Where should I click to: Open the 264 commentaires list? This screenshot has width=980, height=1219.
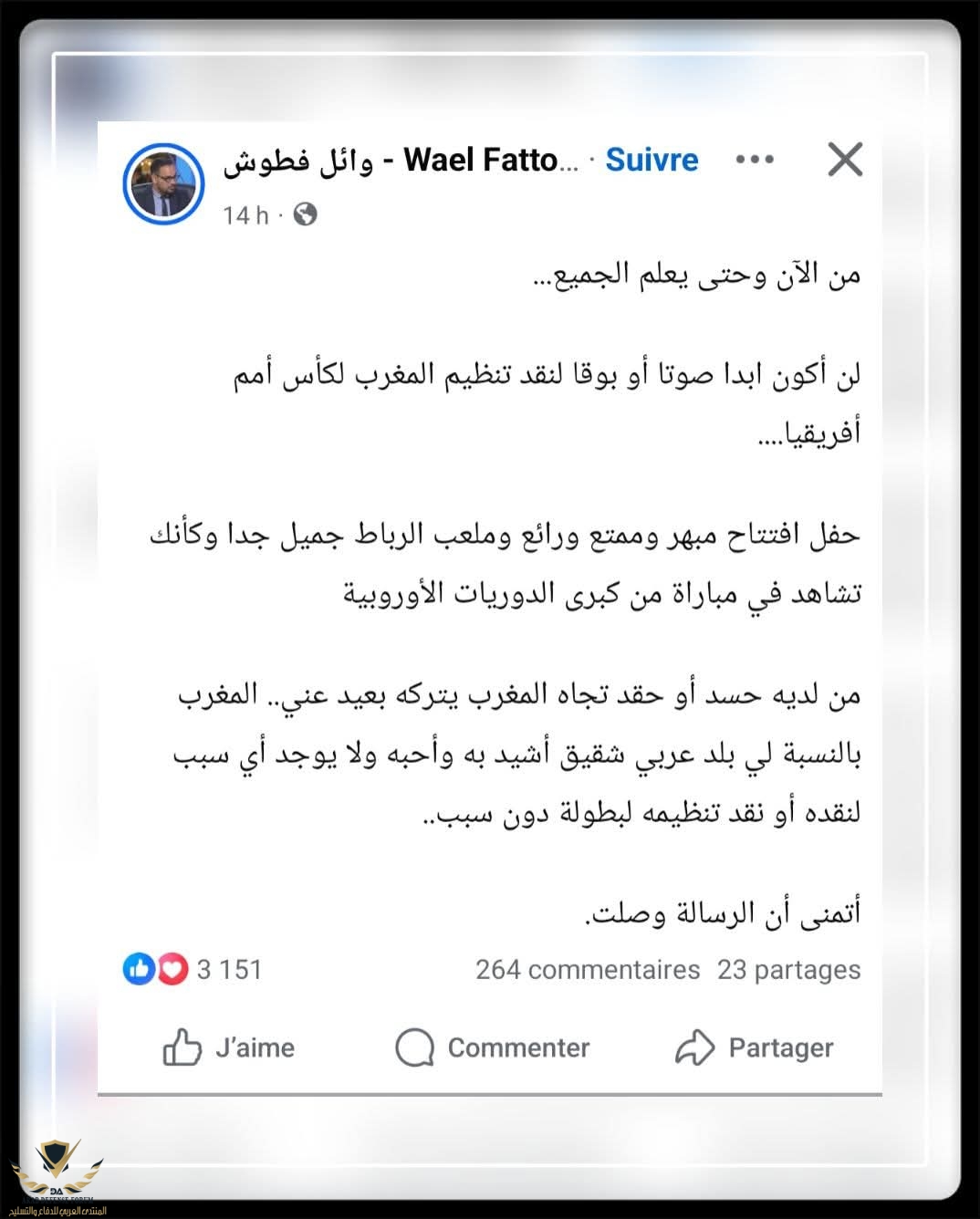click(x=588, y=969)
